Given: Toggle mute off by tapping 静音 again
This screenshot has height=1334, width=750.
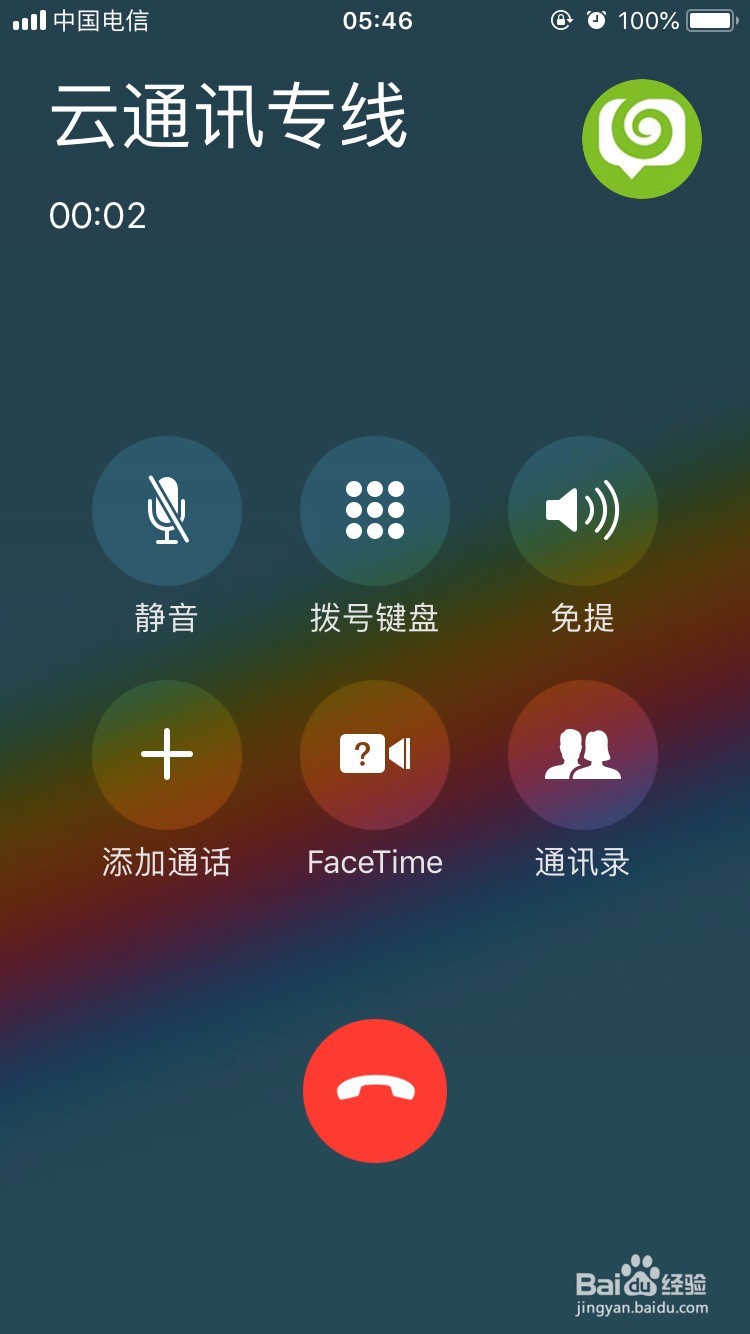Looking at the screenshot, I should [167, 618].
